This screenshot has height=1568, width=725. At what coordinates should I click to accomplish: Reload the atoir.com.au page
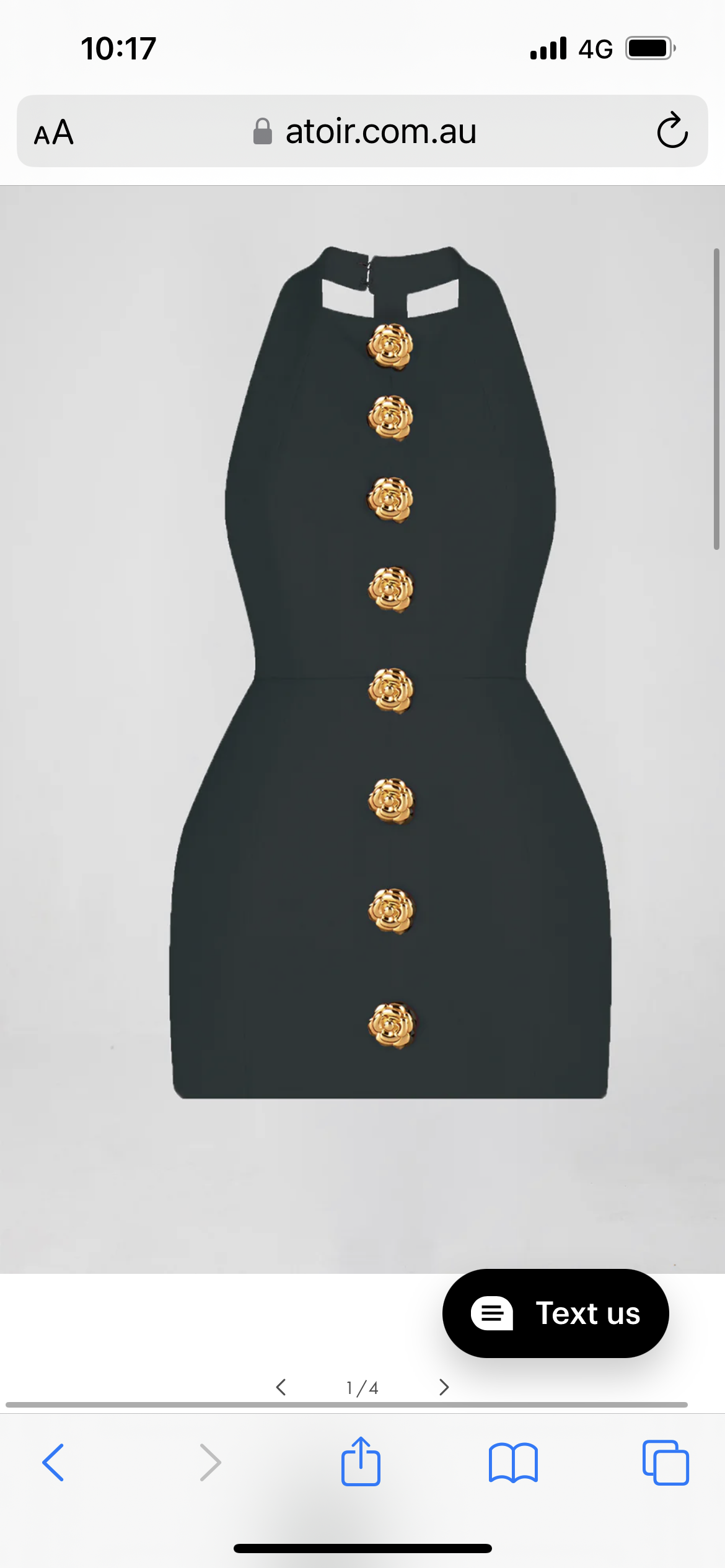[x=671, y=131]
